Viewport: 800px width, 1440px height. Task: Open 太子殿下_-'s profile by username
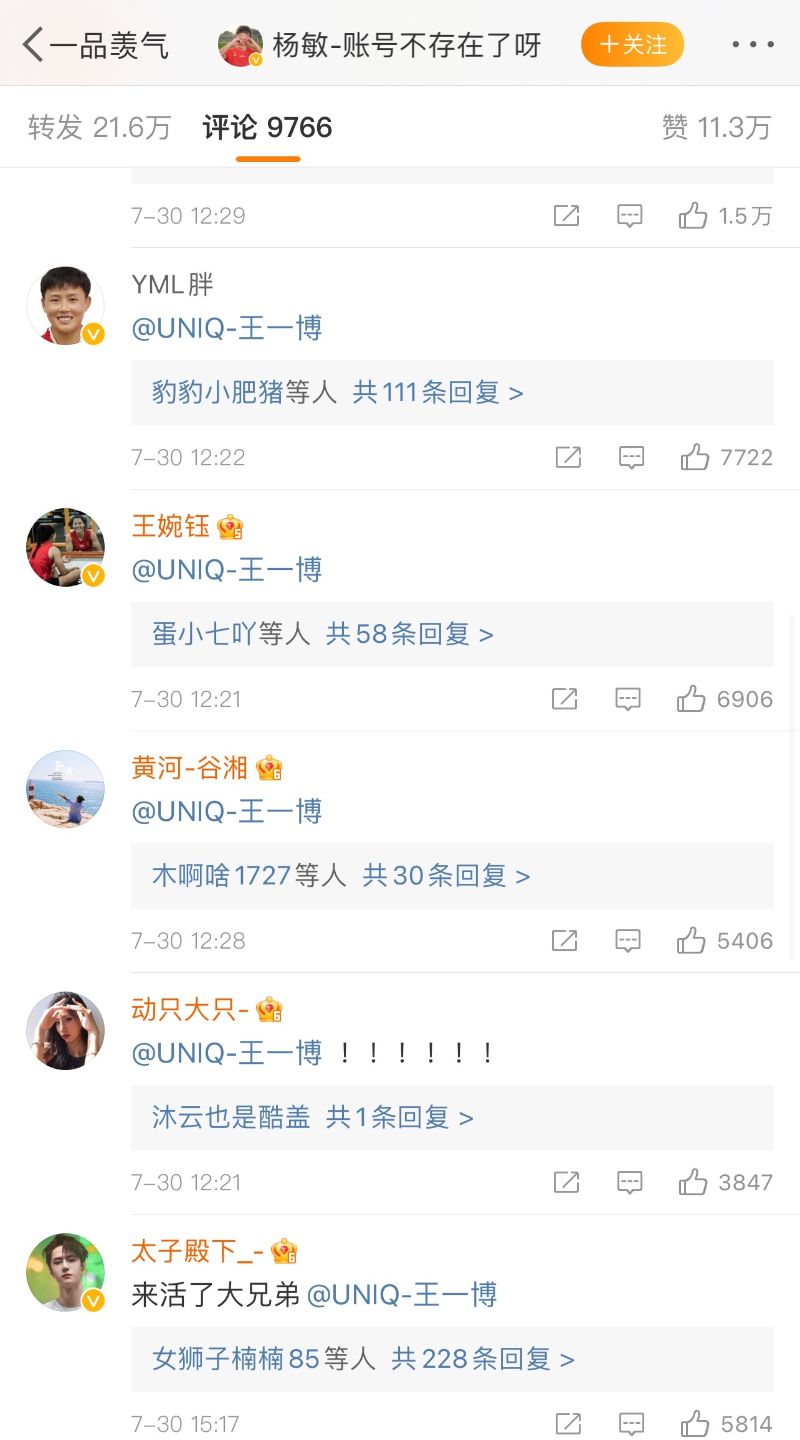(x=198, y=1251)
